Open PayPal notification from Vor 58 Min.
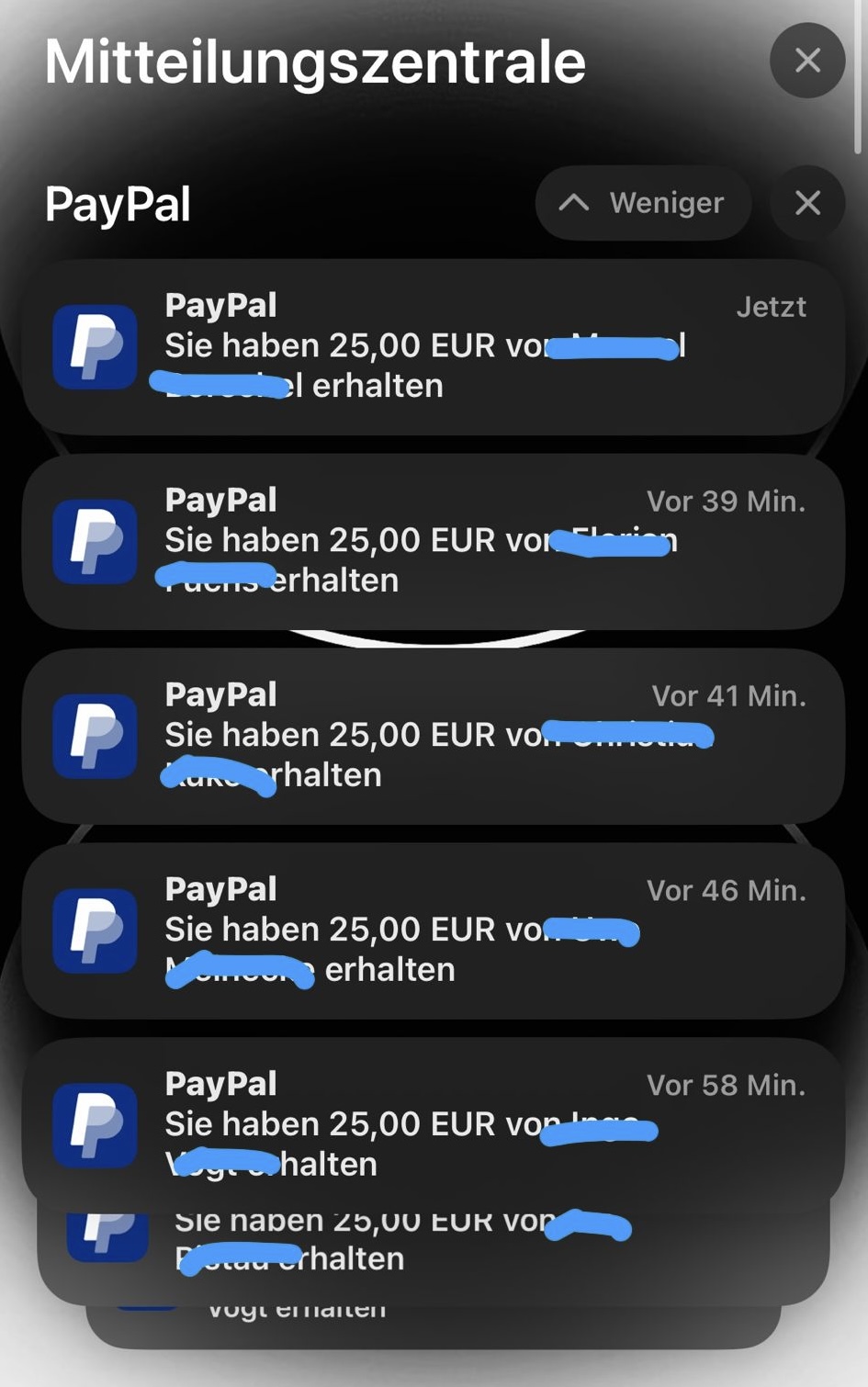This screenshot has width=868, height=1387. (x=433, y=1122)
